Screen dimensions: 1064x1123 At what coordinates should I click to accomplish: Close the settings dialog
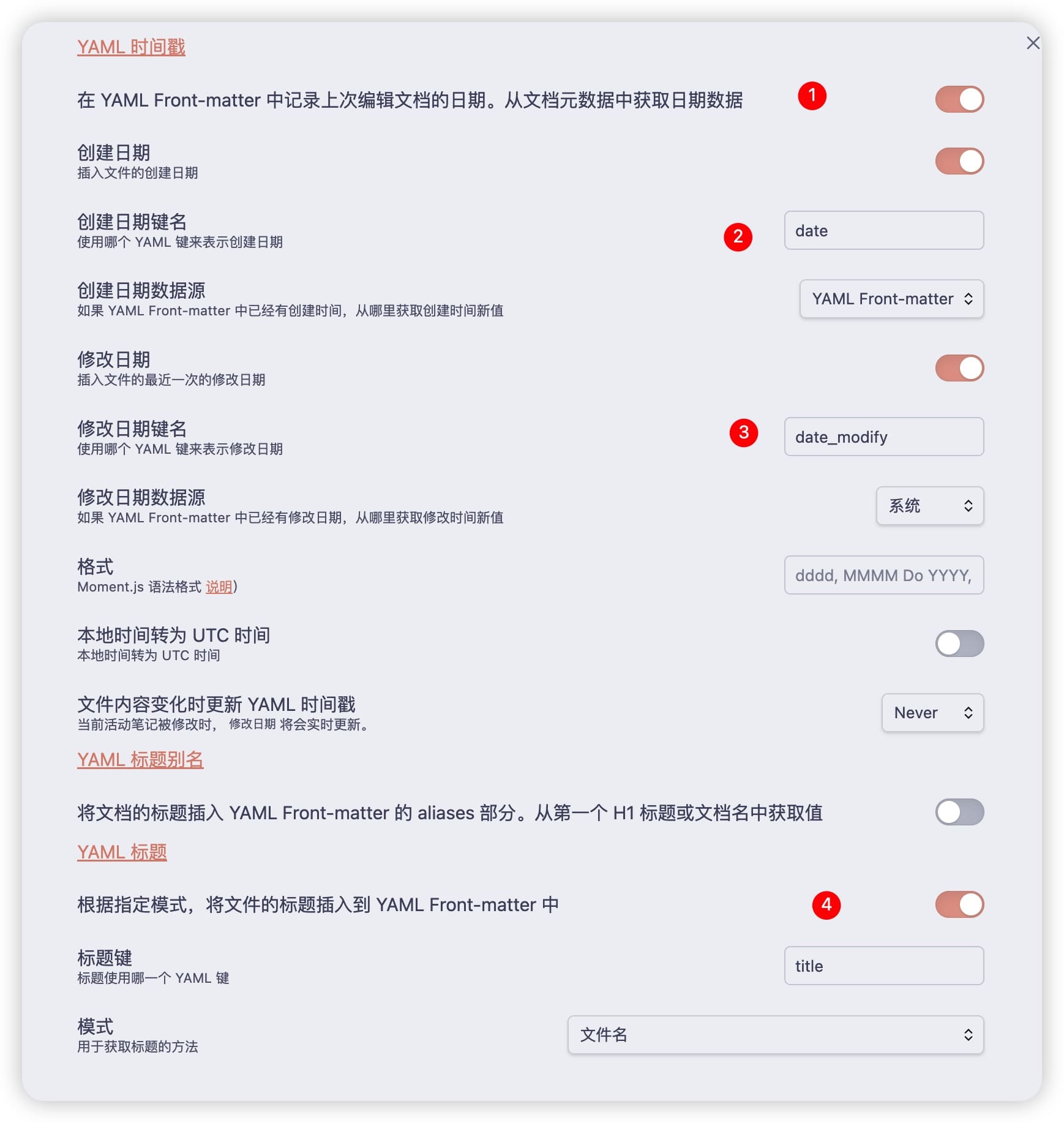click(1033, 43)
